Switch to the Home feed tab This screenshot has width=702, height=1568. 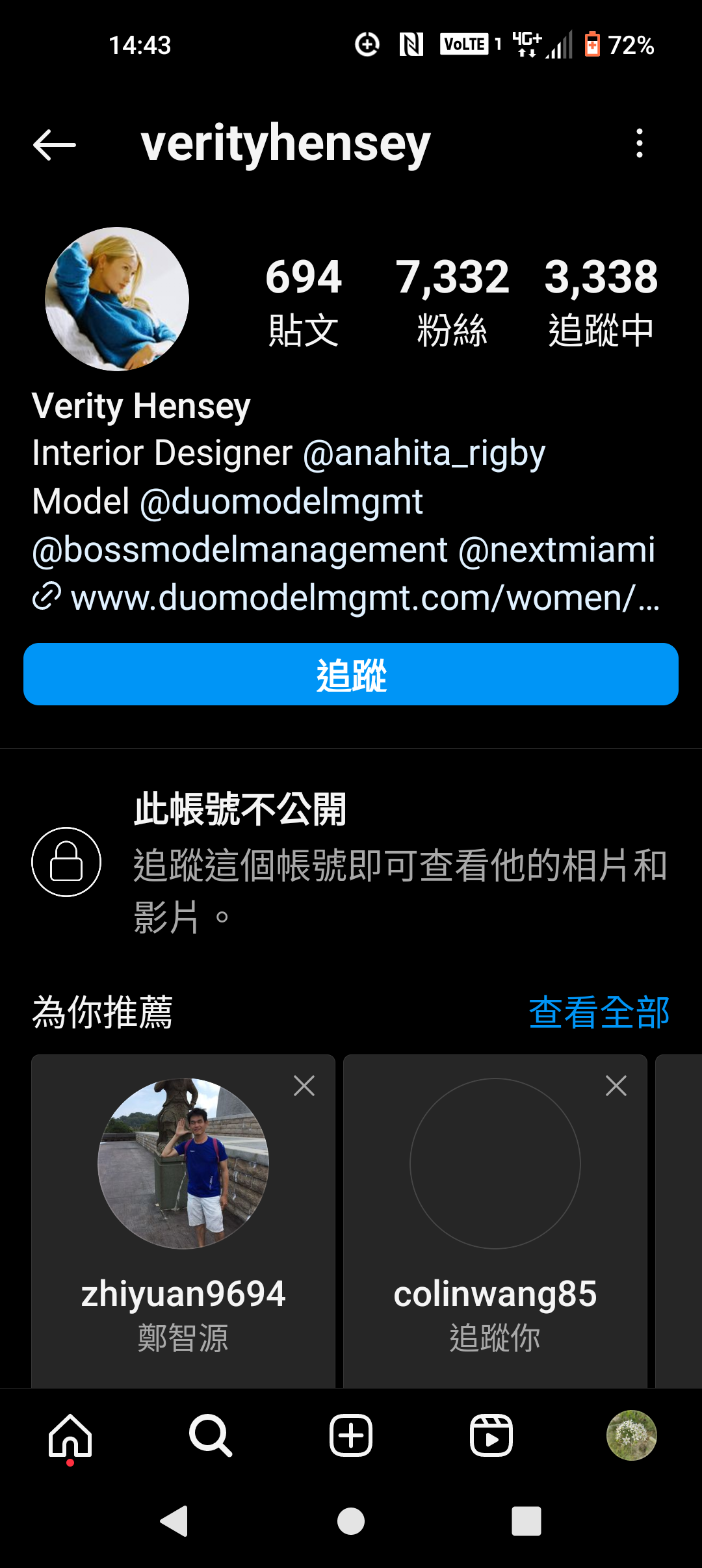click(70, 1435)
